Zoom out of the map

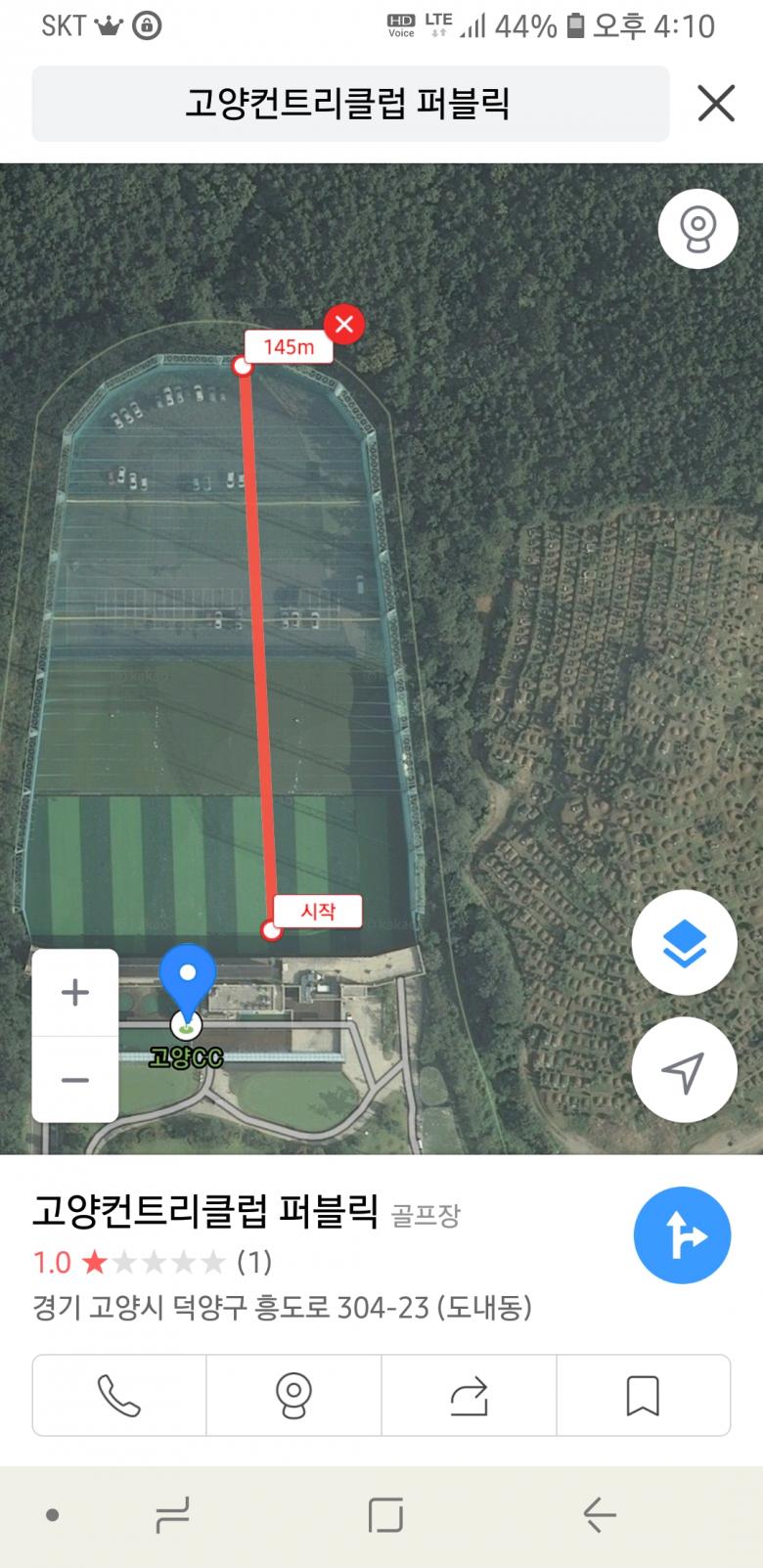click(x=75, y=1080)
